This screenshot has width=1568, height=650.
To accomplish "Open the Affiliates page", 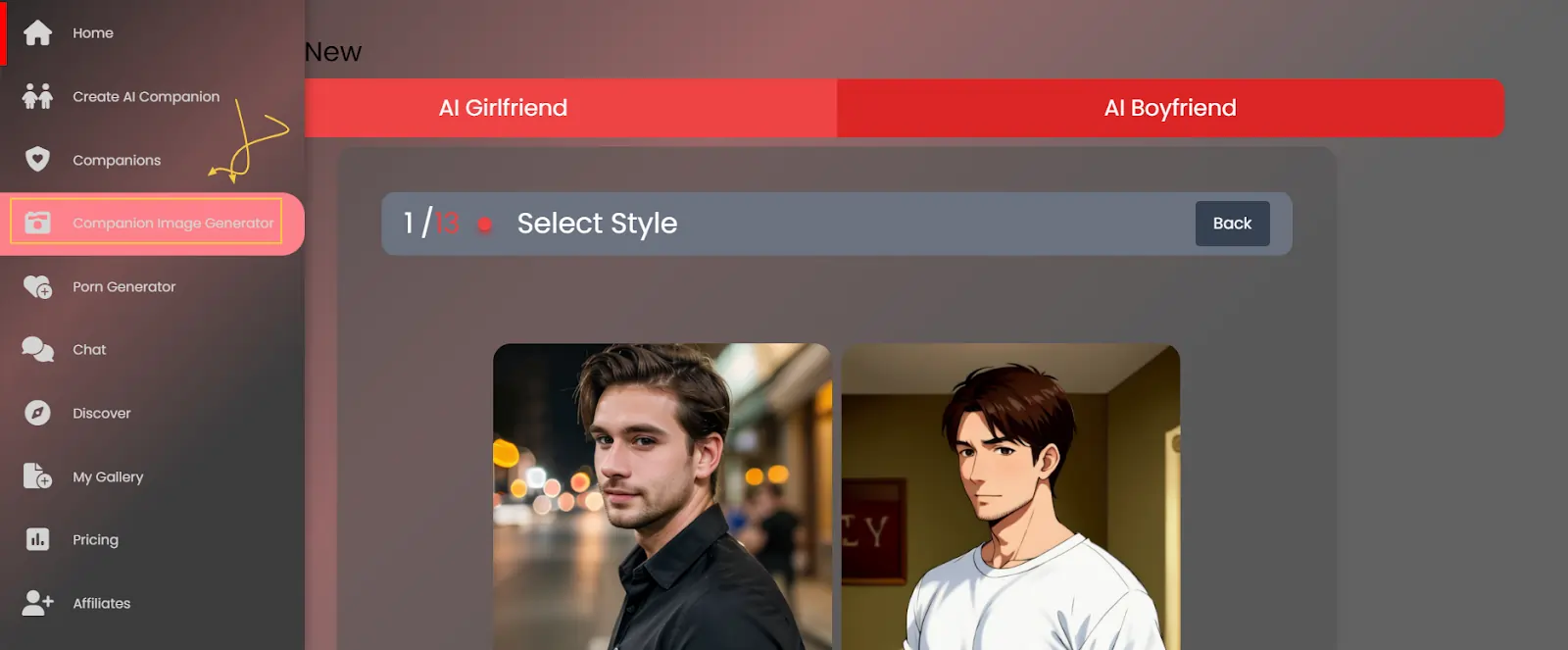I will [x=101, y=604].
